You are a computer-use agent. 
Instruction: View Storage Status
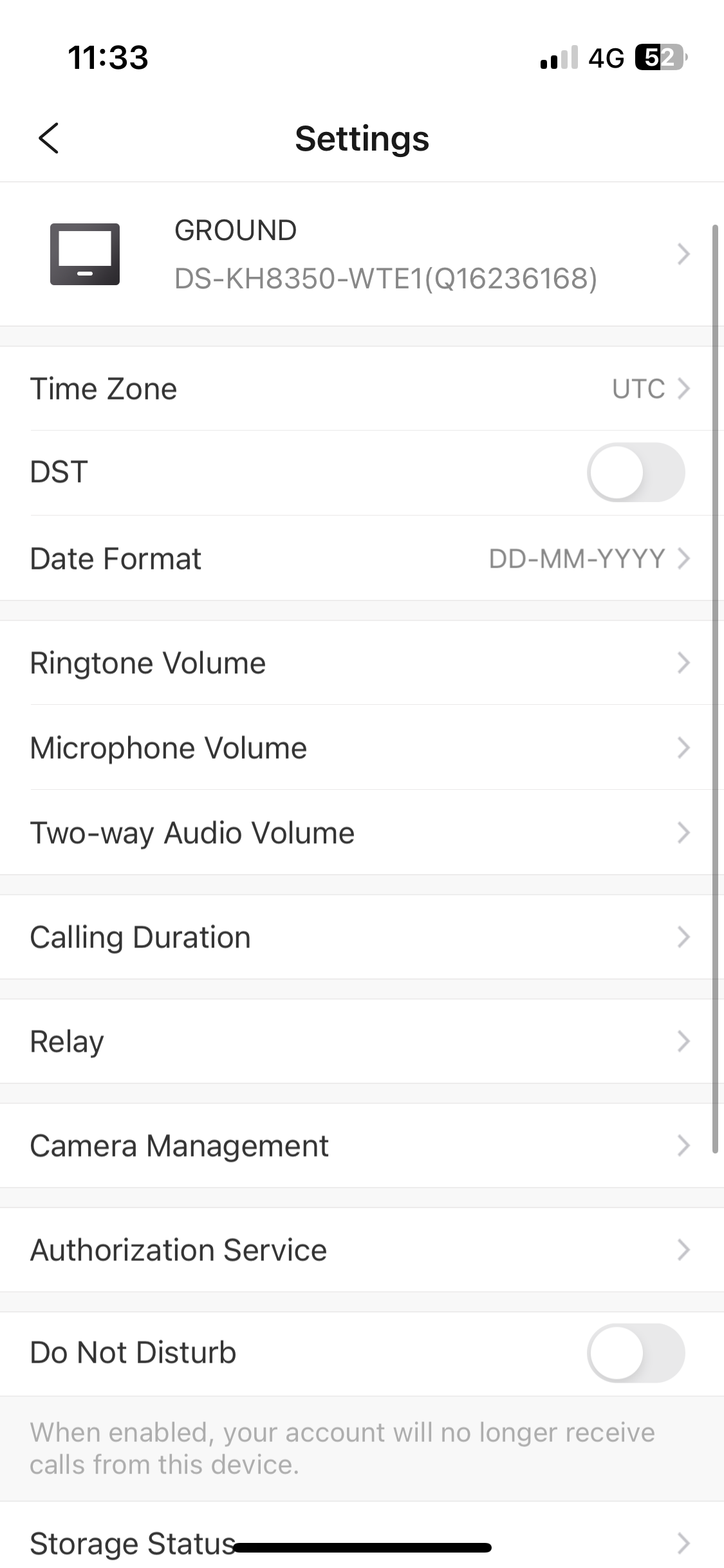tap(362, 1542)
